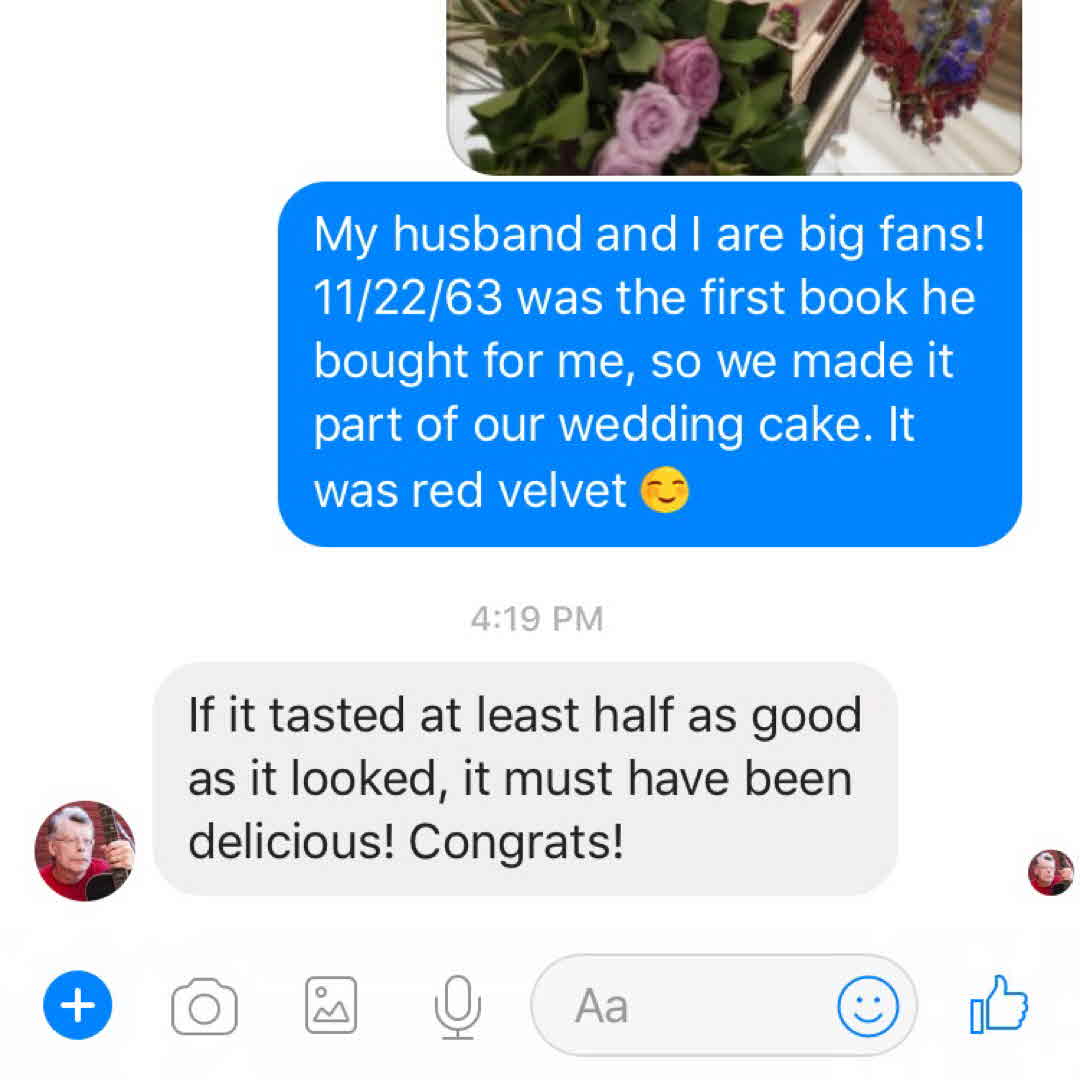Tap the Aa message input field
This screenshot has width=1080, height=1080.
click(680, 1006)
